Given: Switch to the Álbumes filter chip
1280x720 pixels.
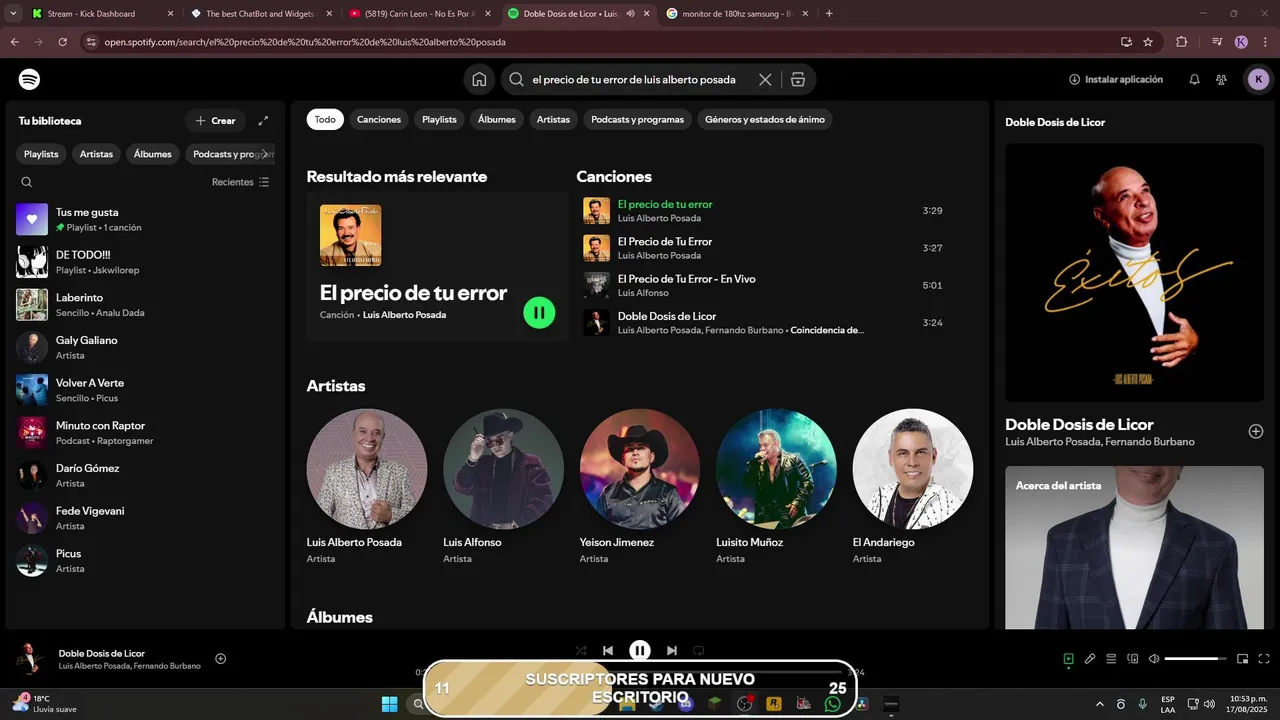Looking at the screenshot, I should (x=496, y=120).
